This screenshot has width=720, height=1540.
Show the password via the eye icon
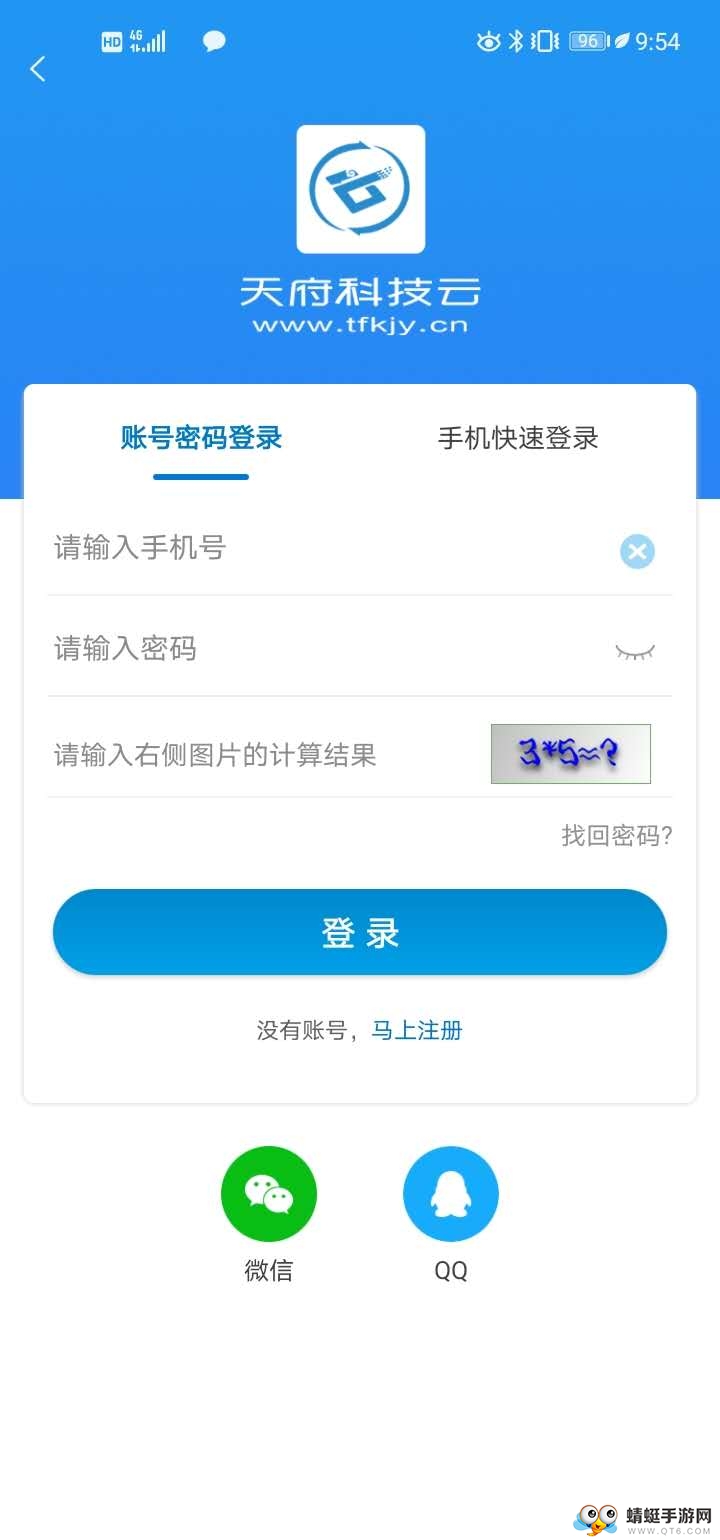point(634,652)
